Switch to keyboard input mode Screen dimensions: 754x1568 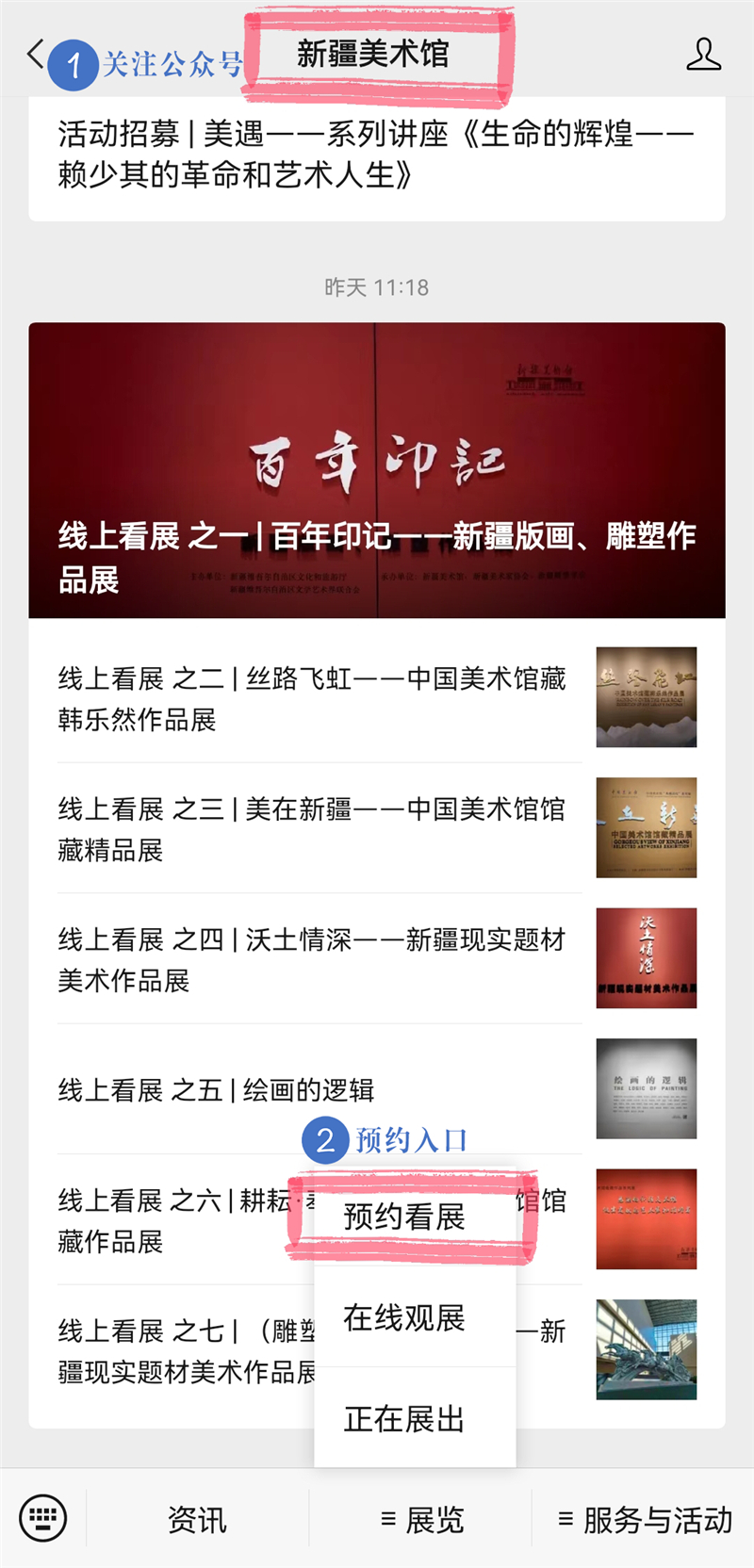(x=43, y=1519)
